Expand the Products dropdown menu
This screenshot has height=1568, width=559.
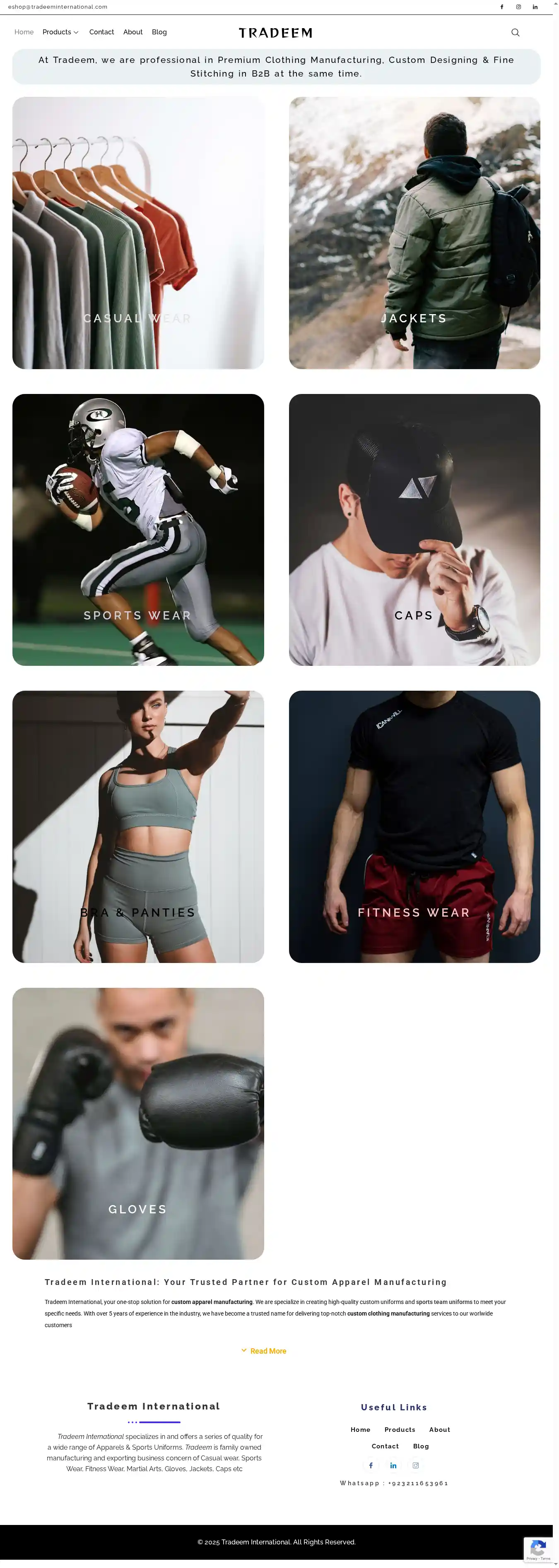[60, 32]
